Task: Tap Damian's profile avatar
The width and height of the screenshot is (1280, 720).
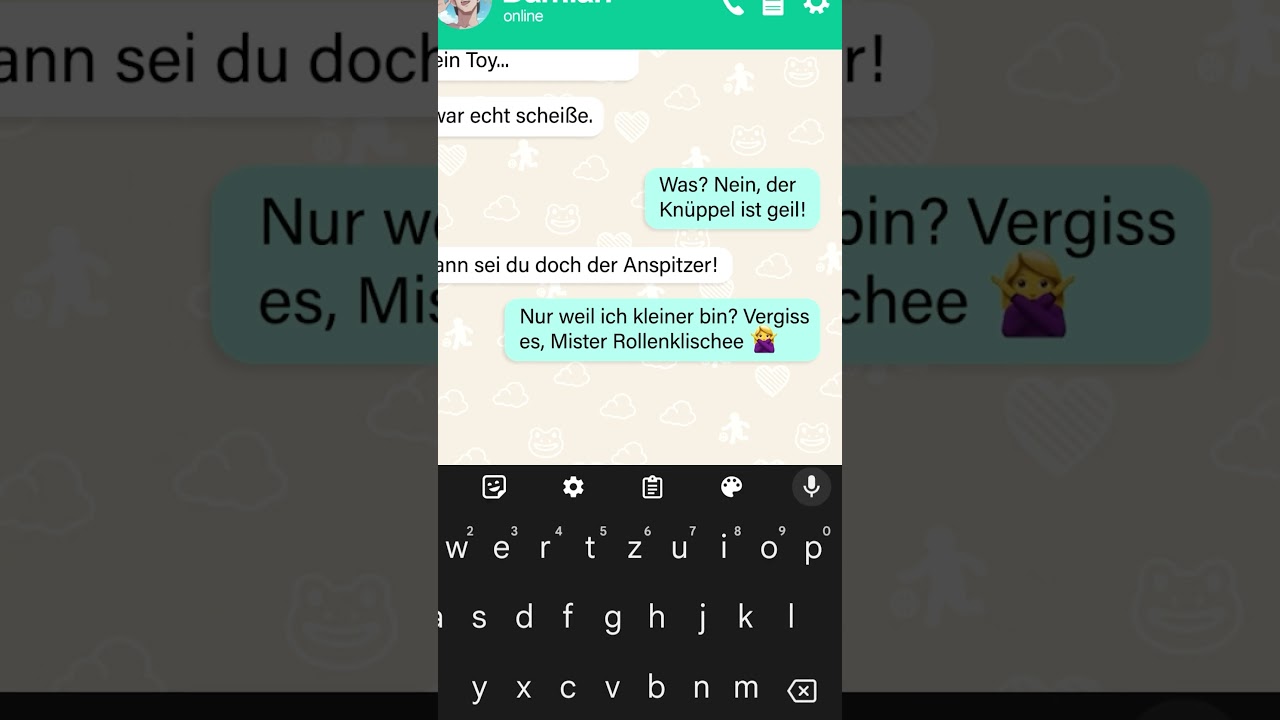Action: pos(466,10)
